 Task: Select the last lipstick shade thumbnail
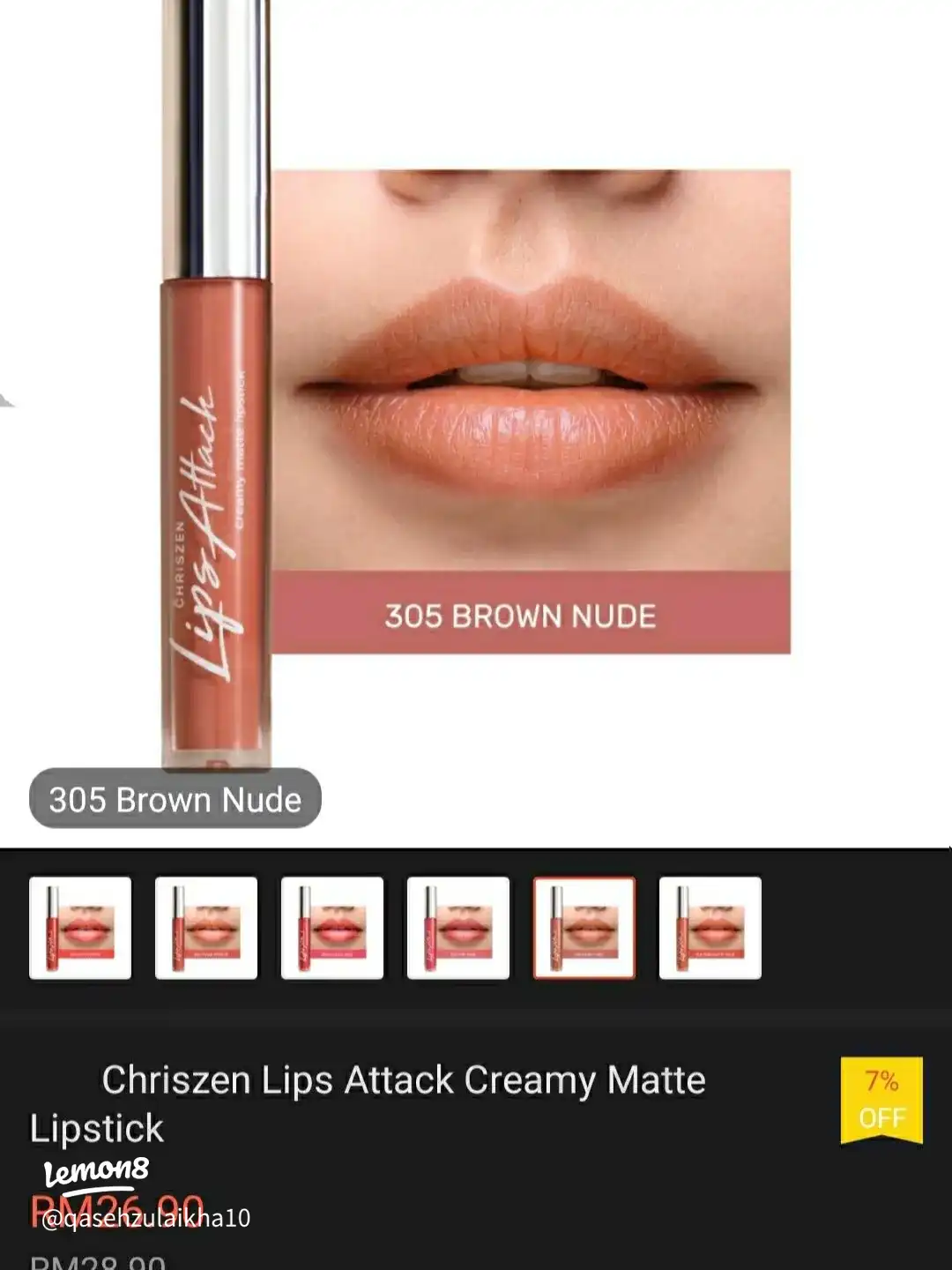click(710, 928)
